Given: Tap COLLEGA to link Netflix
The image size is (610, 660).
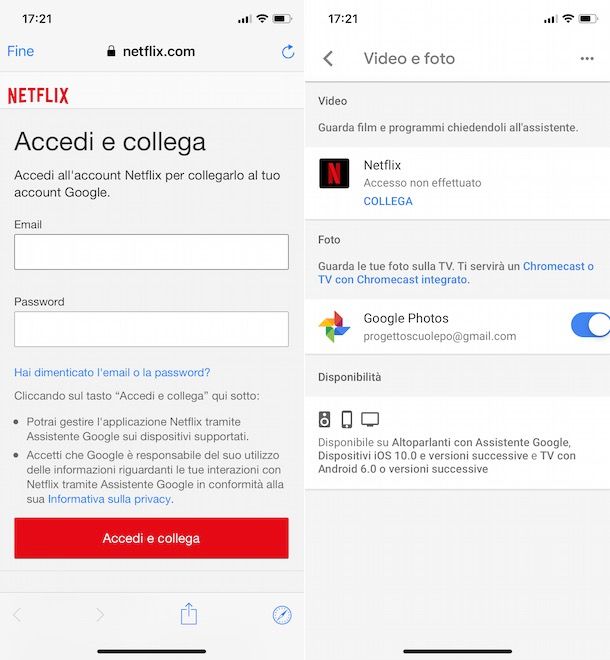Looking at the screenshot, I should [388, 201].
